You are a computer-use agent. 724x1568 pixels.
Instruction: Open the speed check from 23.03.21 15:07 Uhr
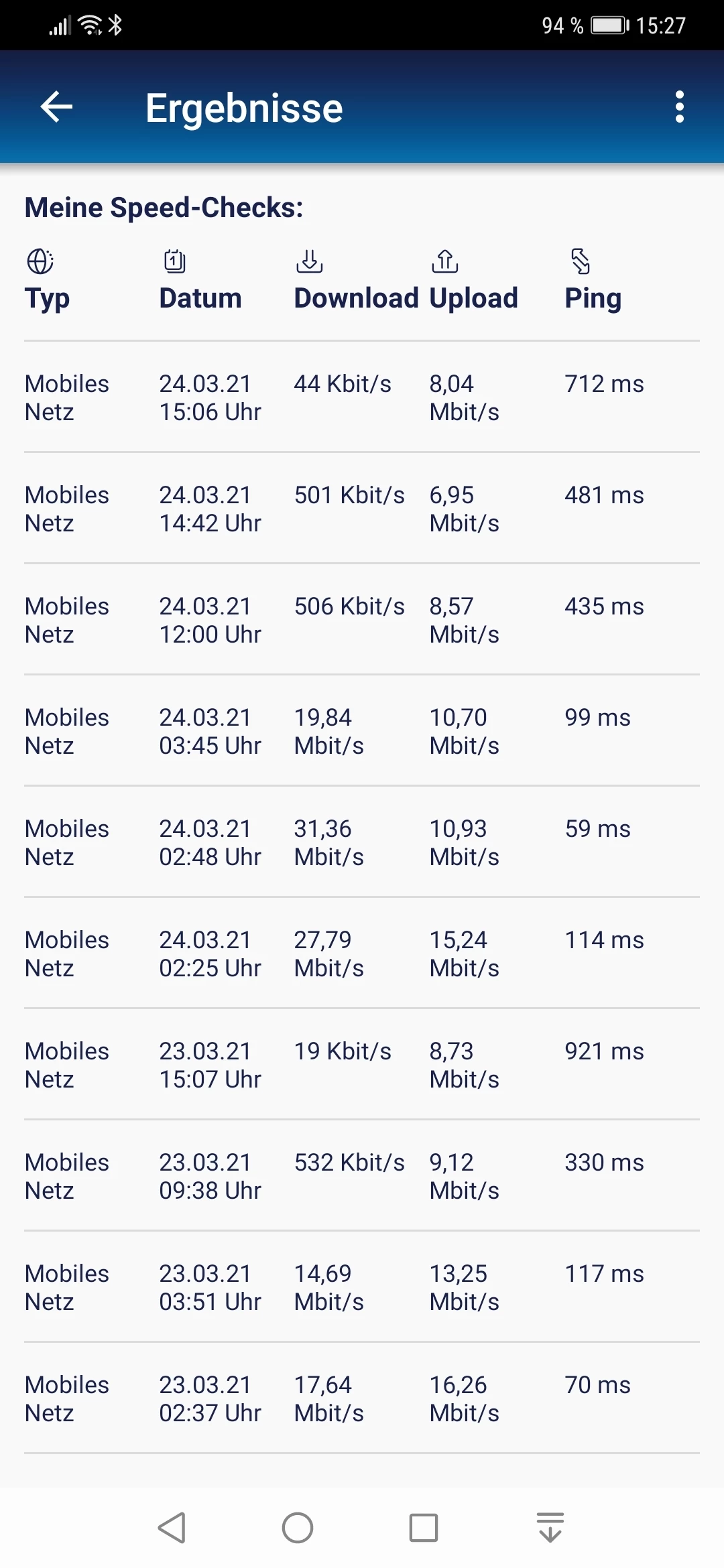point(362,1065)
